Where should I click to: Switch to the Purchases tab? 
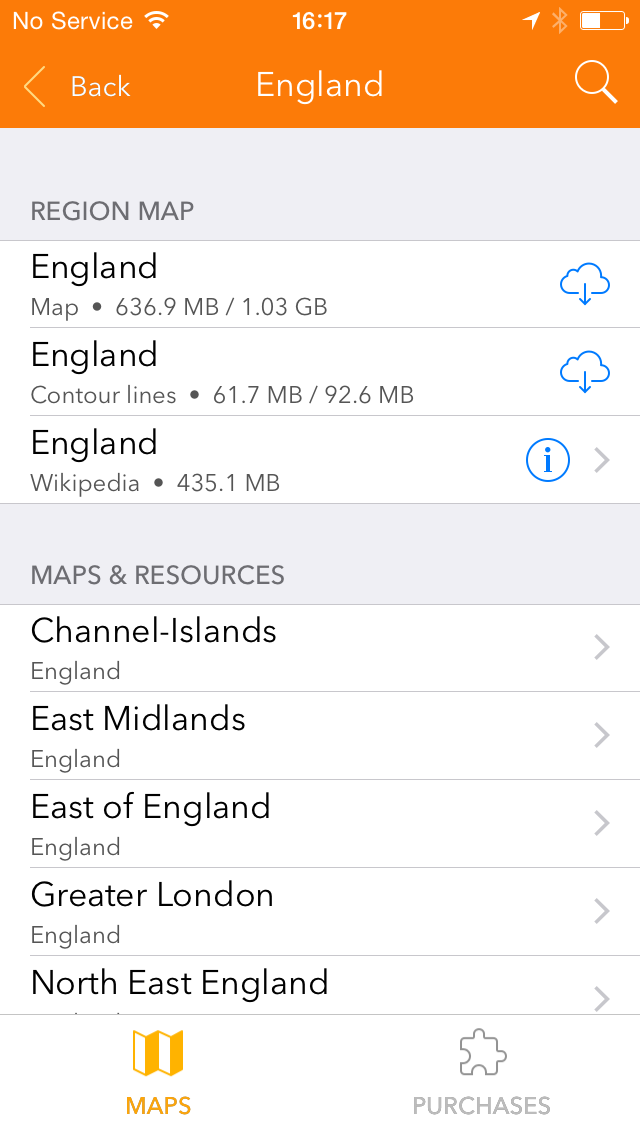(x=481, y=1076)
